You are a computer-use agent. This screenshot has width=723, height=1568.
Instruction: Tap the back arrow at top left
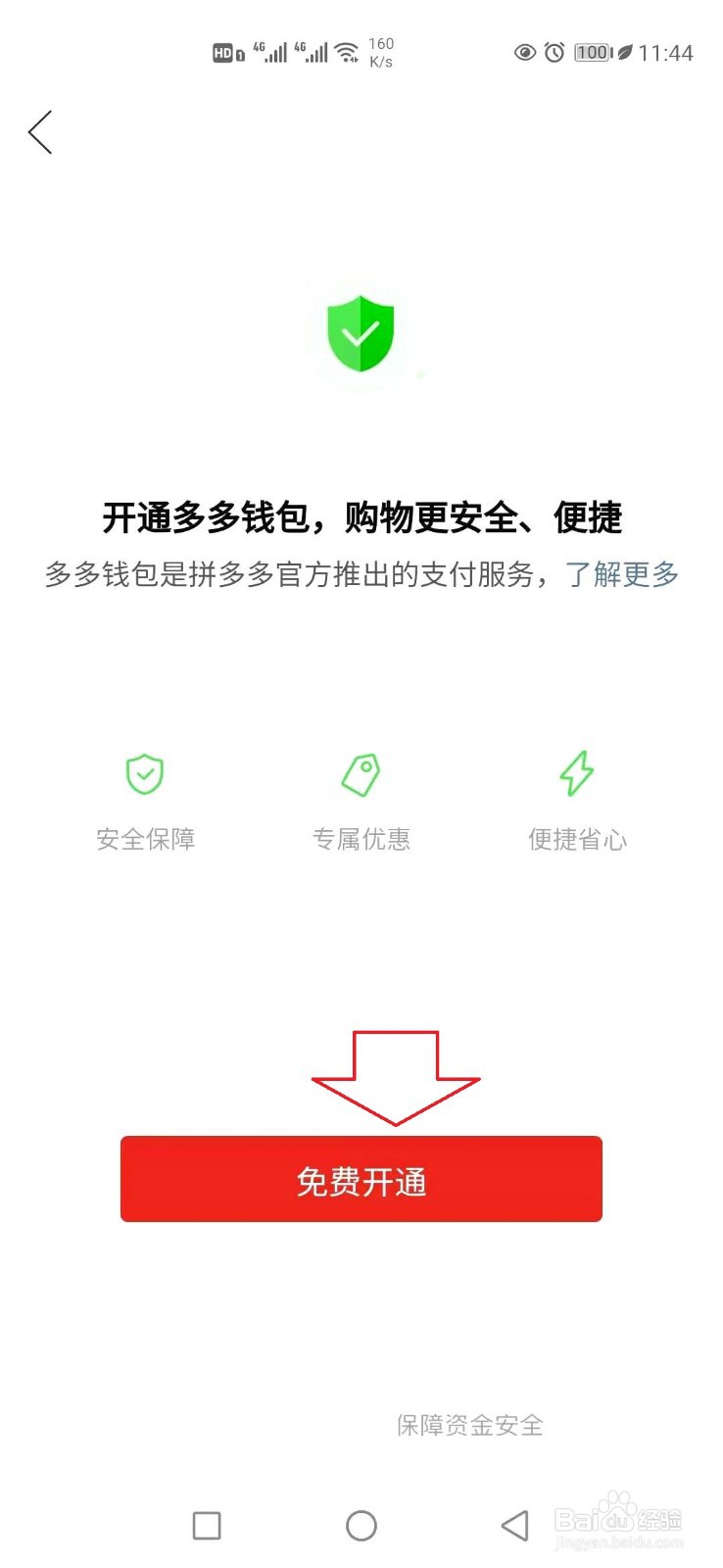click(x=41, y=131)
